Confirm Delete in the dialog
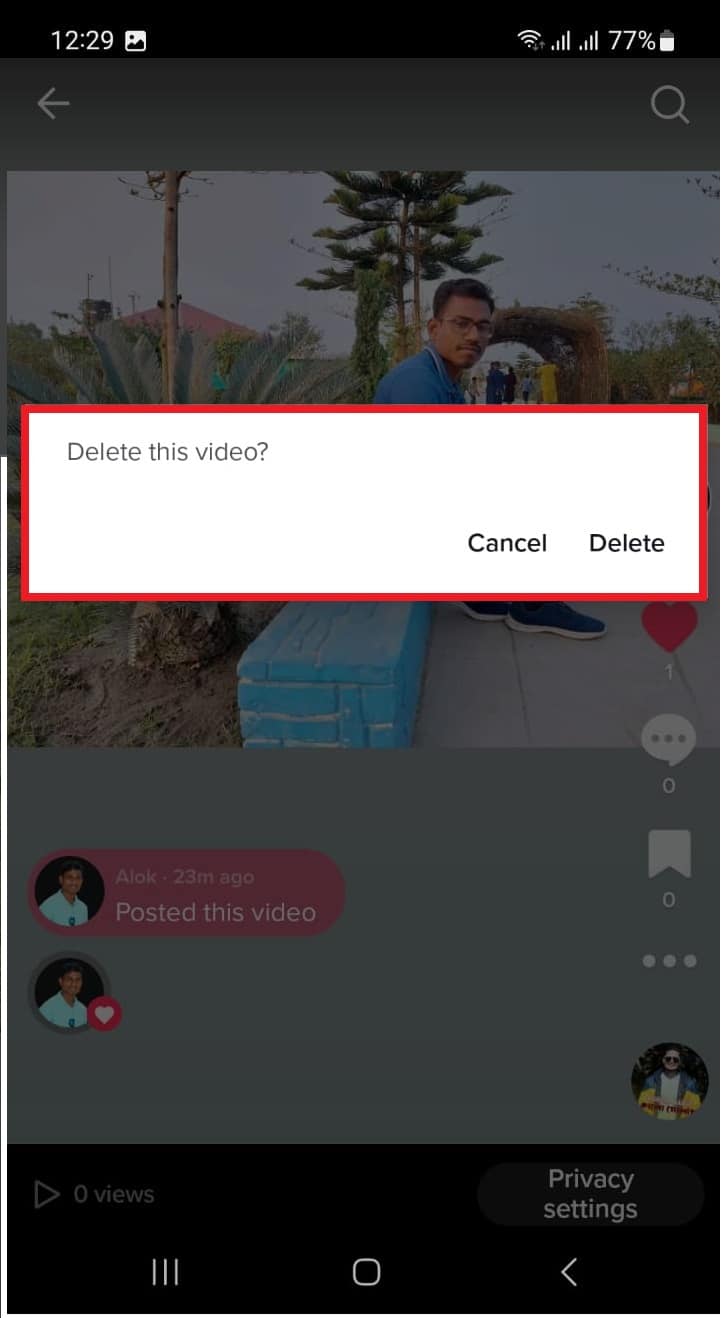724x1318 pixels. coord(626,543)
